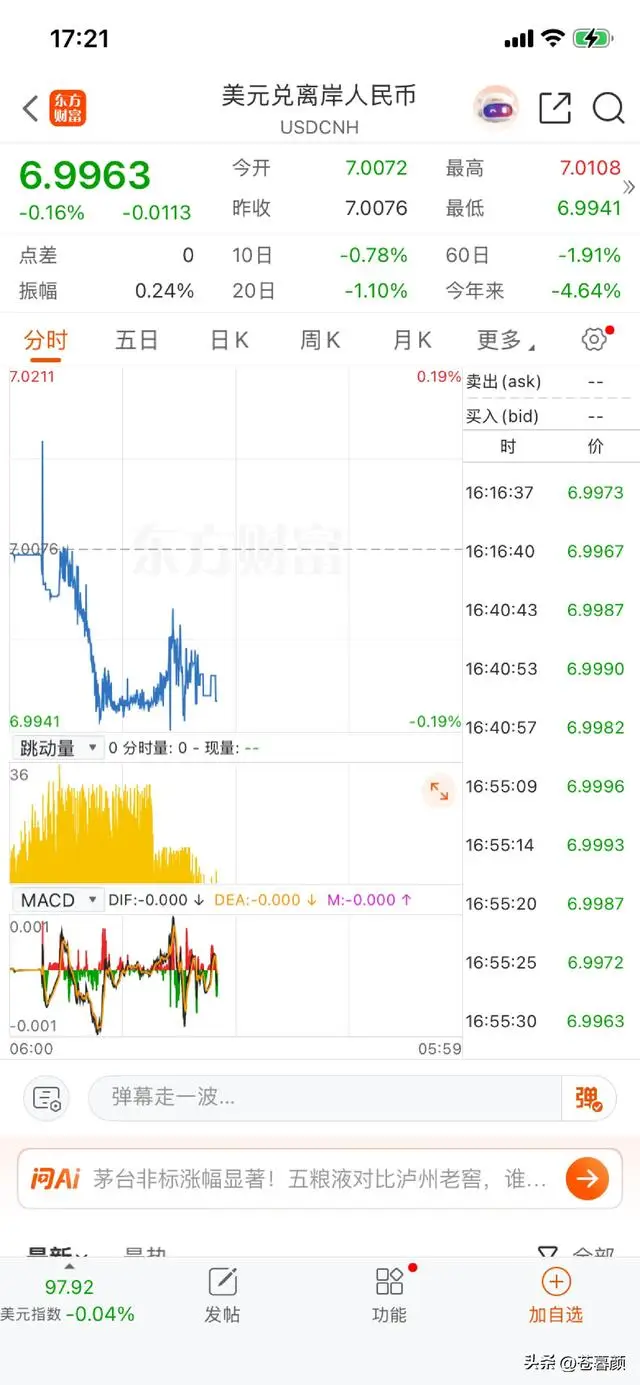
Task: Expand the 更多 chart options
Action: tap(504, 340)
